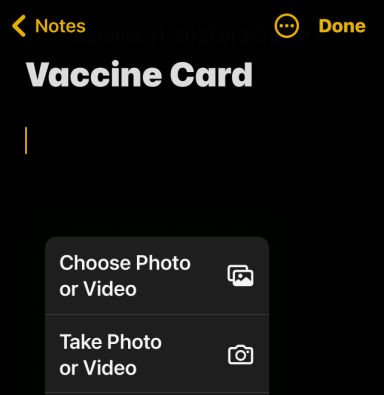Open the more options ellipsis menu
The image size is (384, 395).
(287, 26)
